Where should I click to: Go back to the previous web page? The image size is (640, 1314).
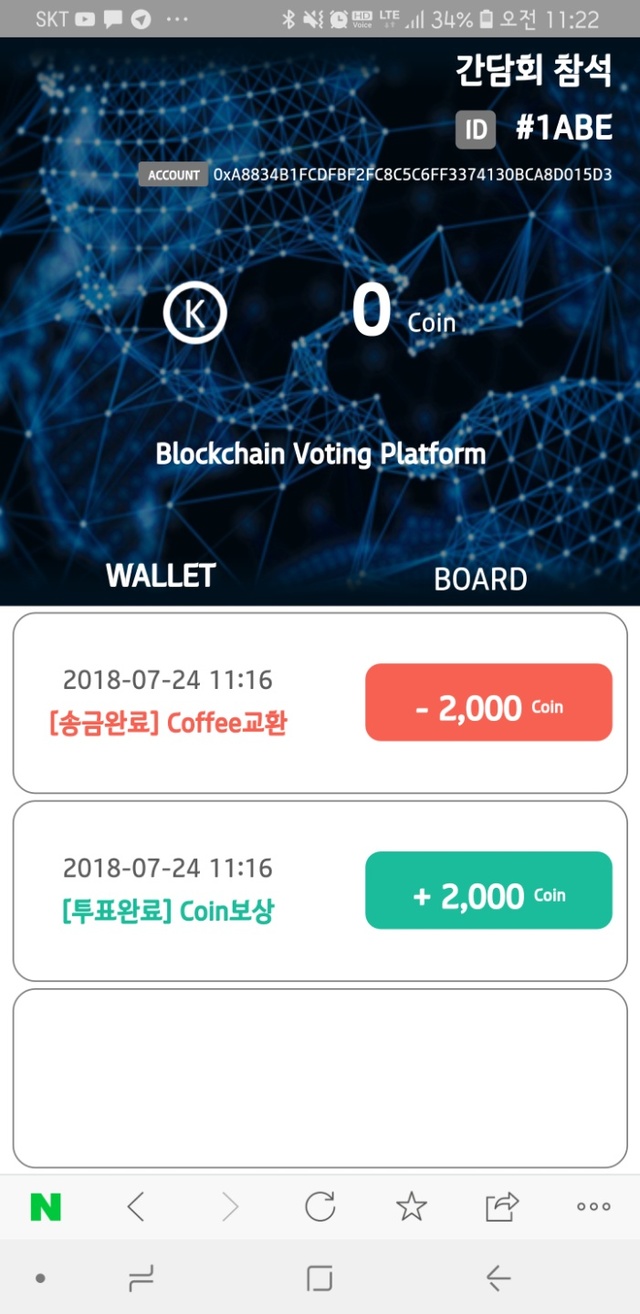(136, 1207)
